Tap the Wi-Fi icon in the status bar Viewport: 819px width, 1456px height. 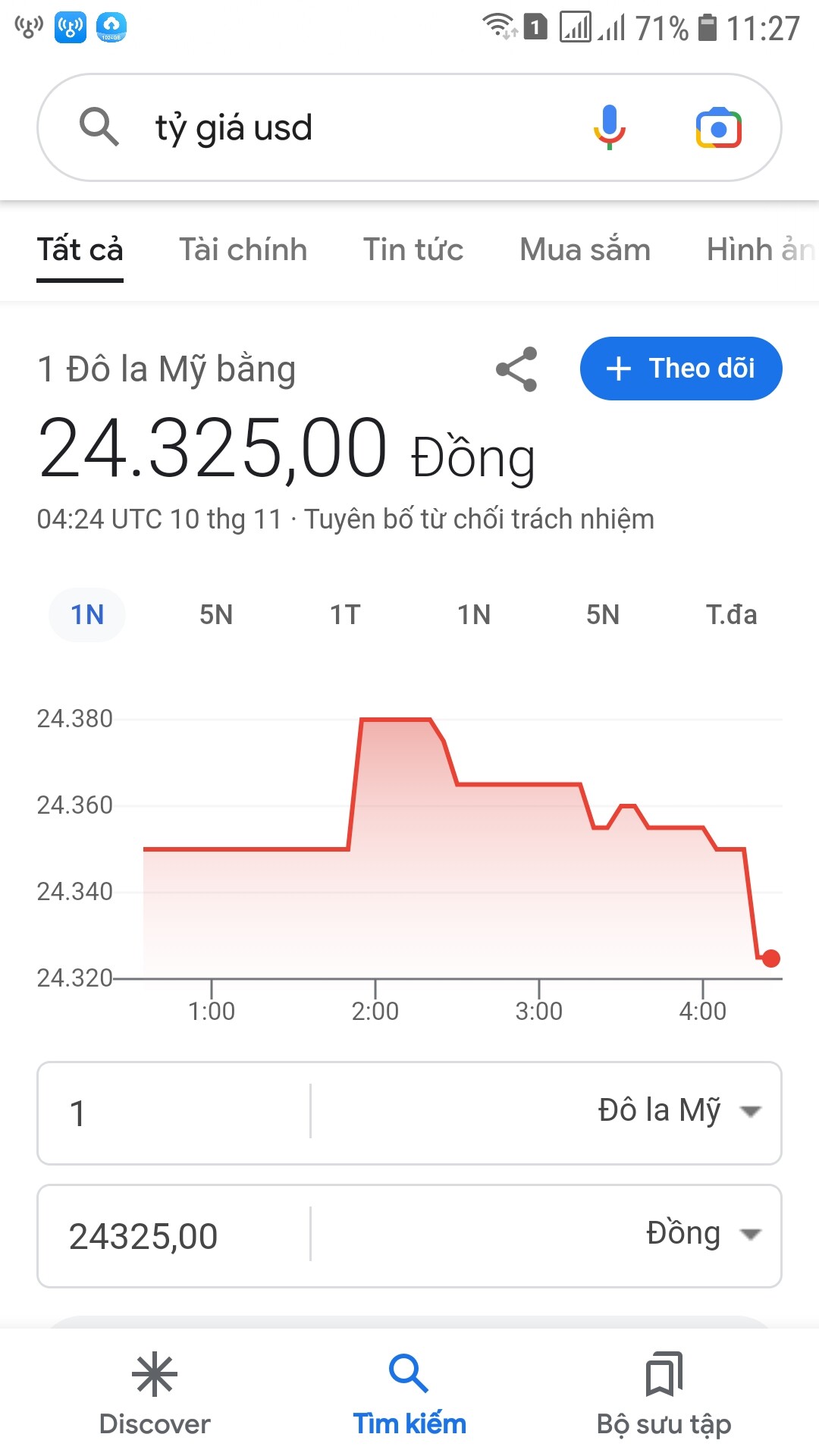[497, 24]
